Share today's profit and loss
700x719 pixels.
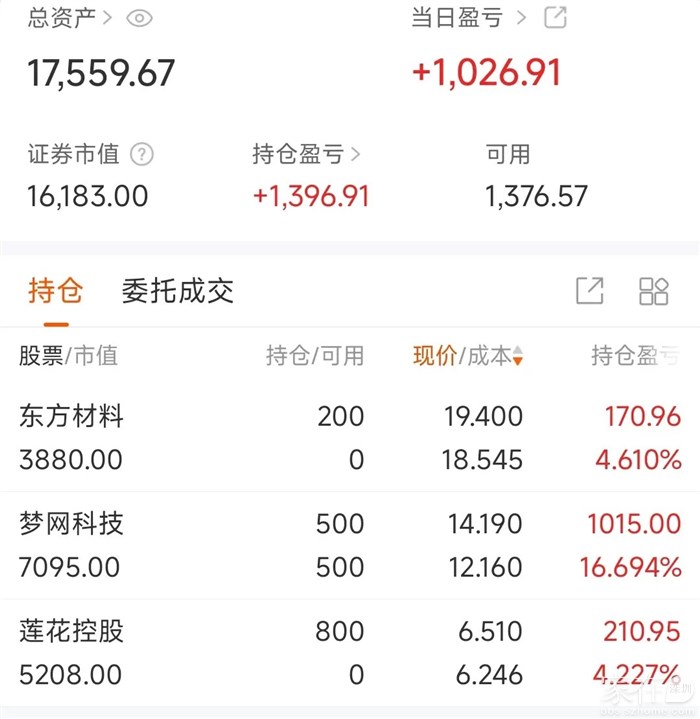(x=555, y=18)
